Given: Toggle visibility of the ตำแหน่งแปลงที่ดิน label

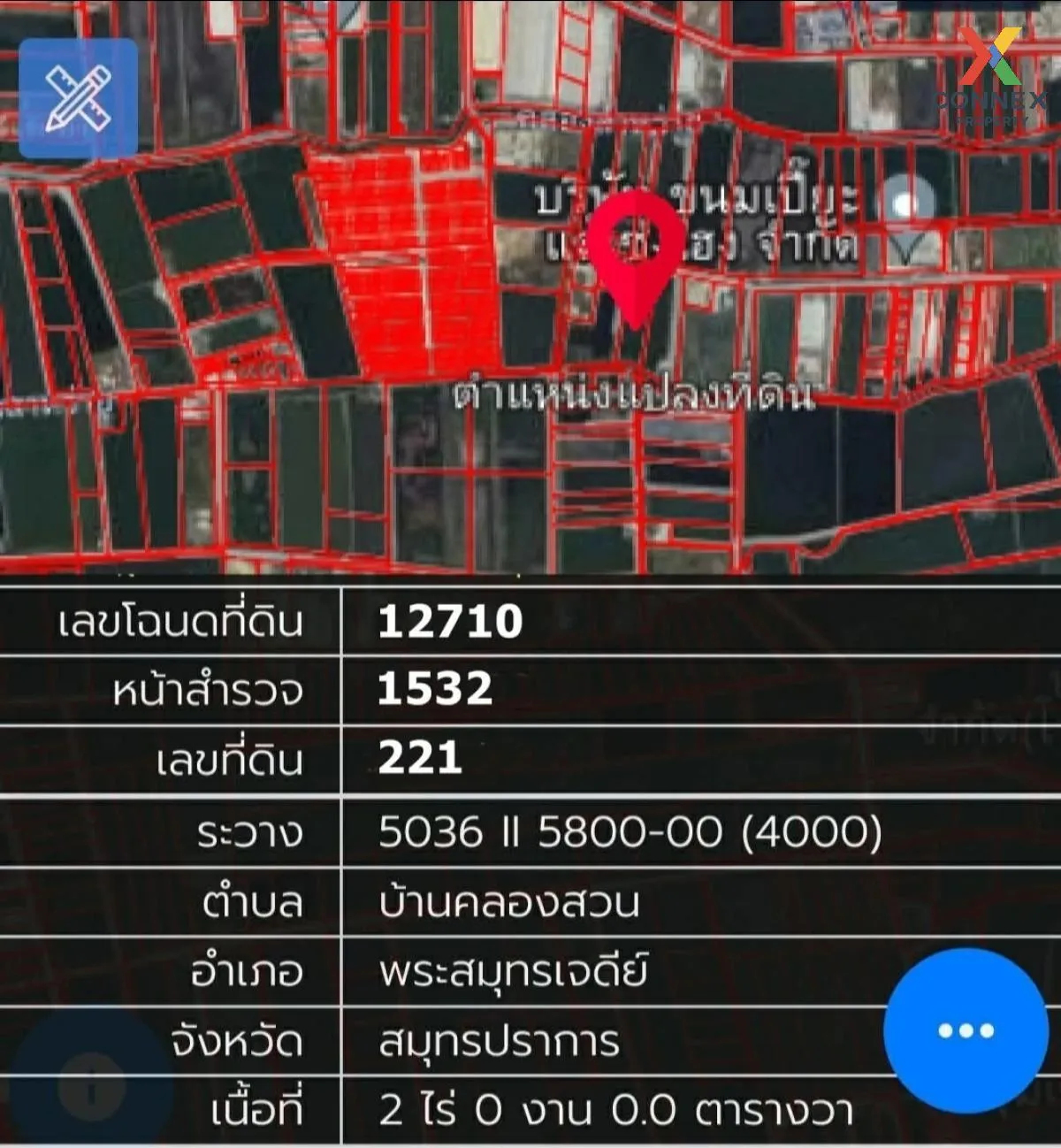Looking at the screenshot, I should pos(635,395).
